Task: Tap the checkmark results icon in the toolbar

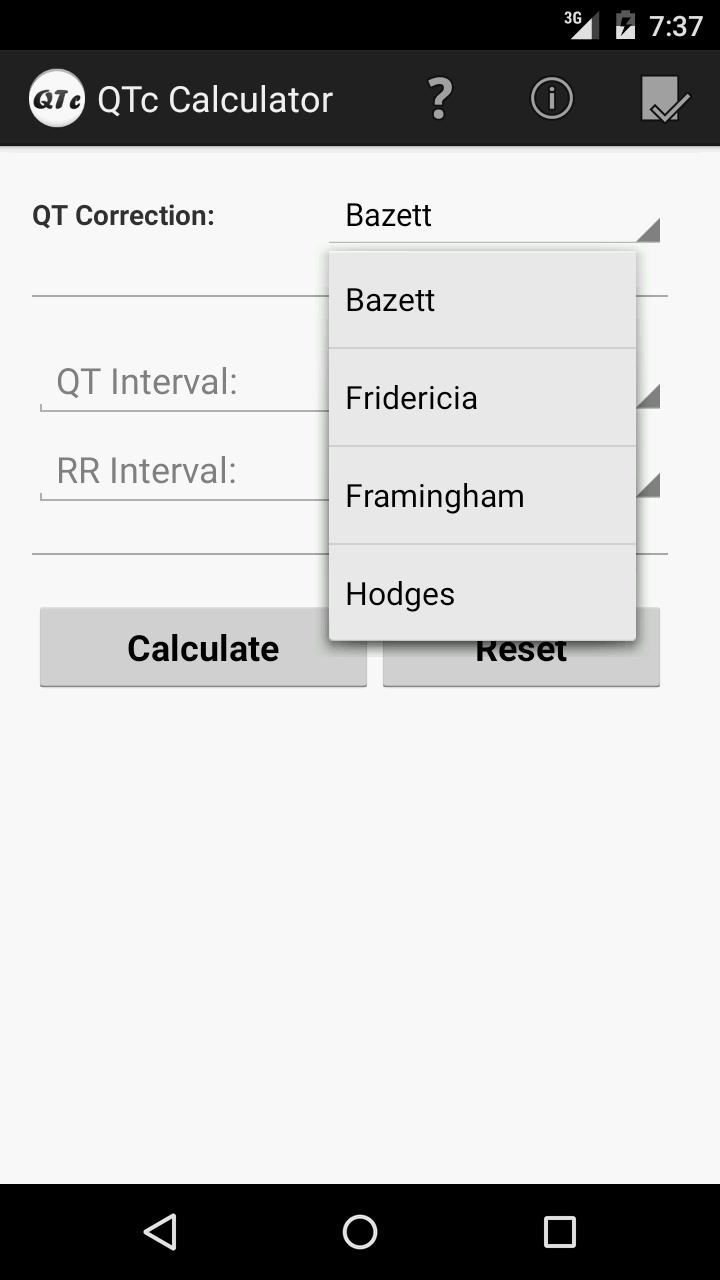Action: coord(663,98)
